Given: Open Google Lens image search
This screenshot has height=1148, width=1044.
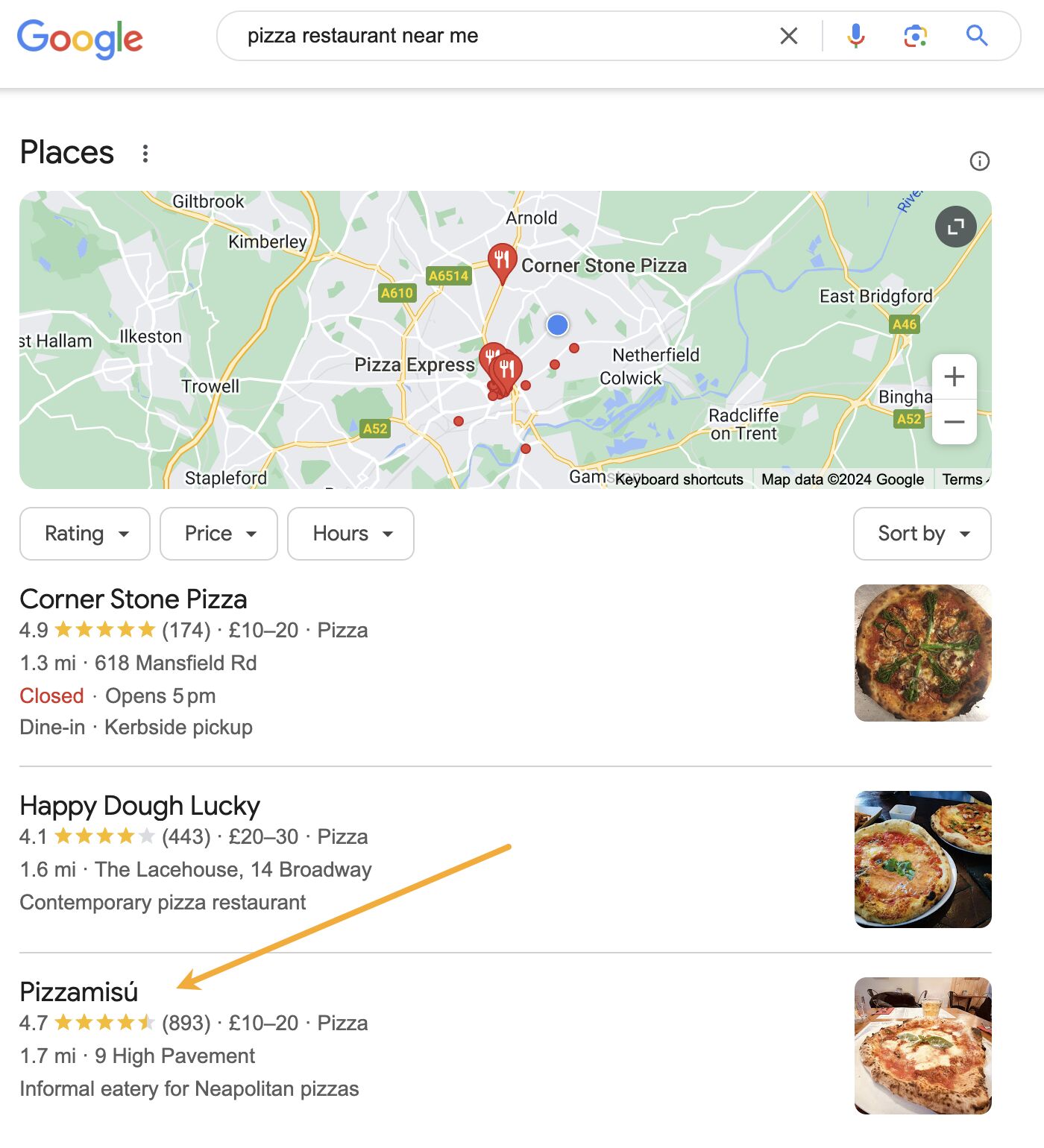Looking at the screenshot, I should [x=916, y=35].
